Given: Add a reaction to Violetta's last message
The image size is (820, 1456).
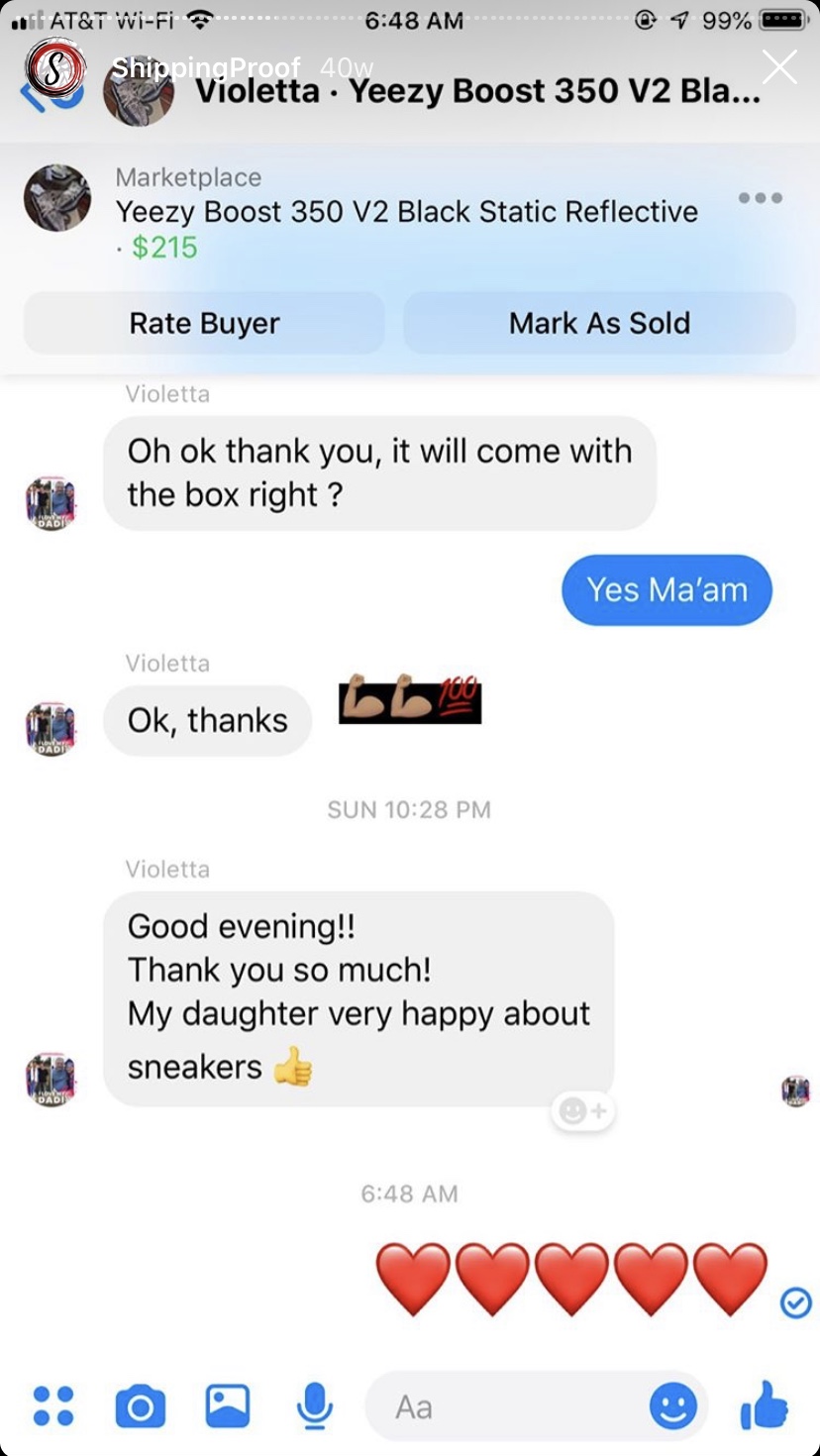Looking at the screenshot, I should (583, 1111).
